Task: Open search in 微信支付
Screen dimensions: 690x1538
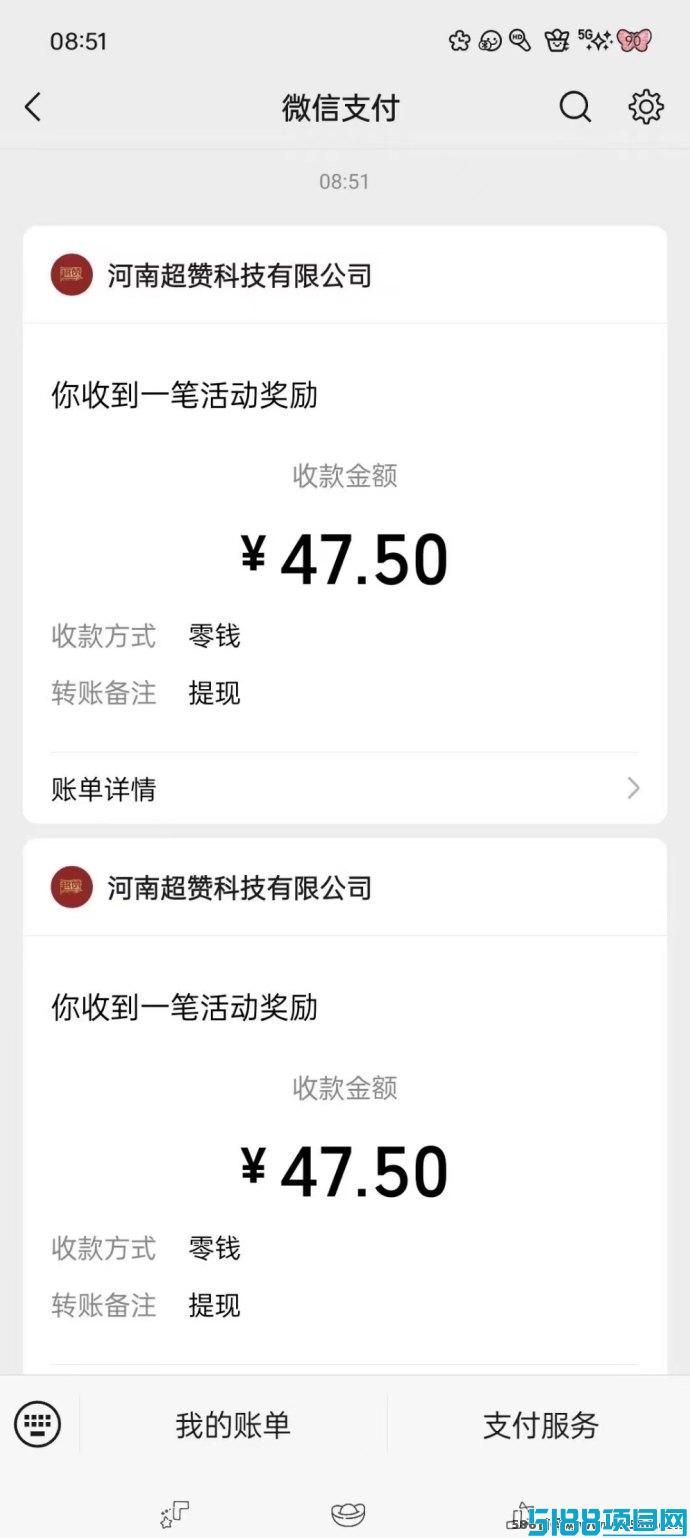Action: [575, 107]
